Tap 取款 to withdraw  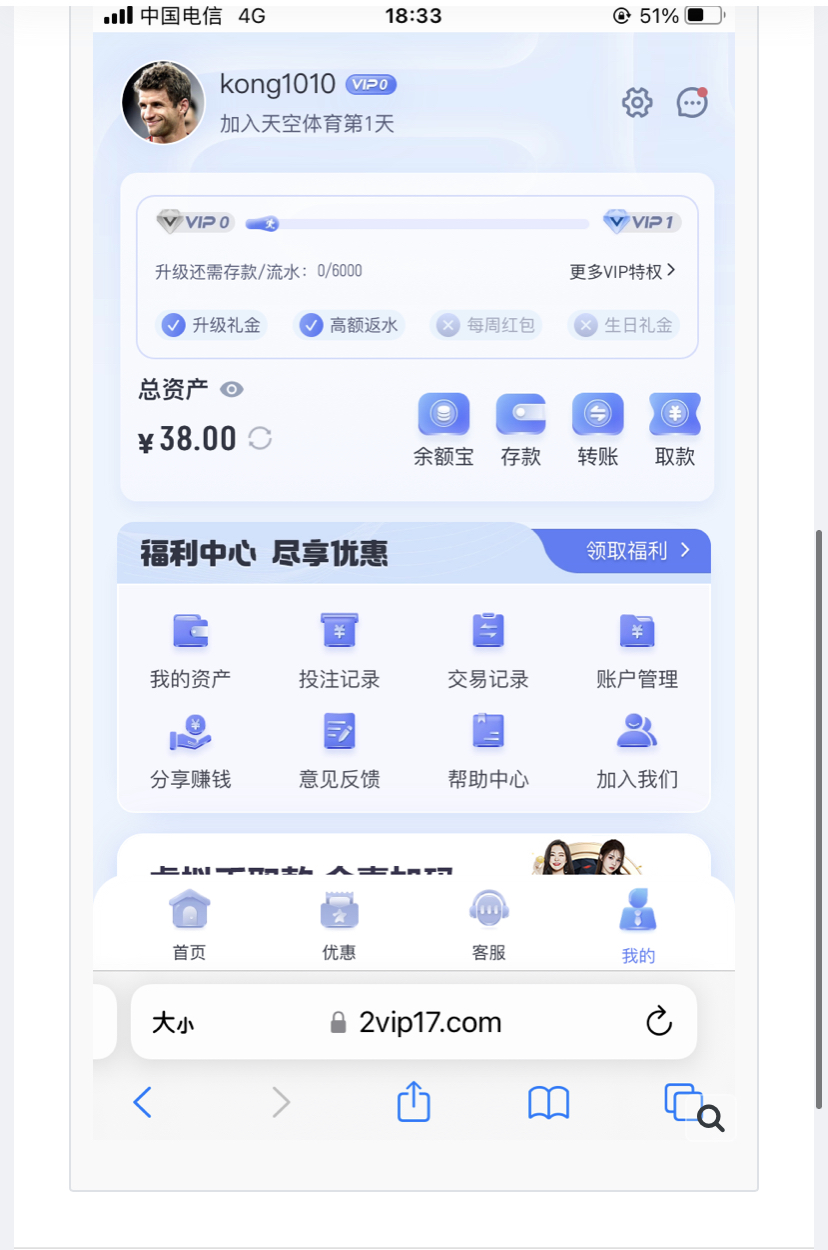point(674,430)
